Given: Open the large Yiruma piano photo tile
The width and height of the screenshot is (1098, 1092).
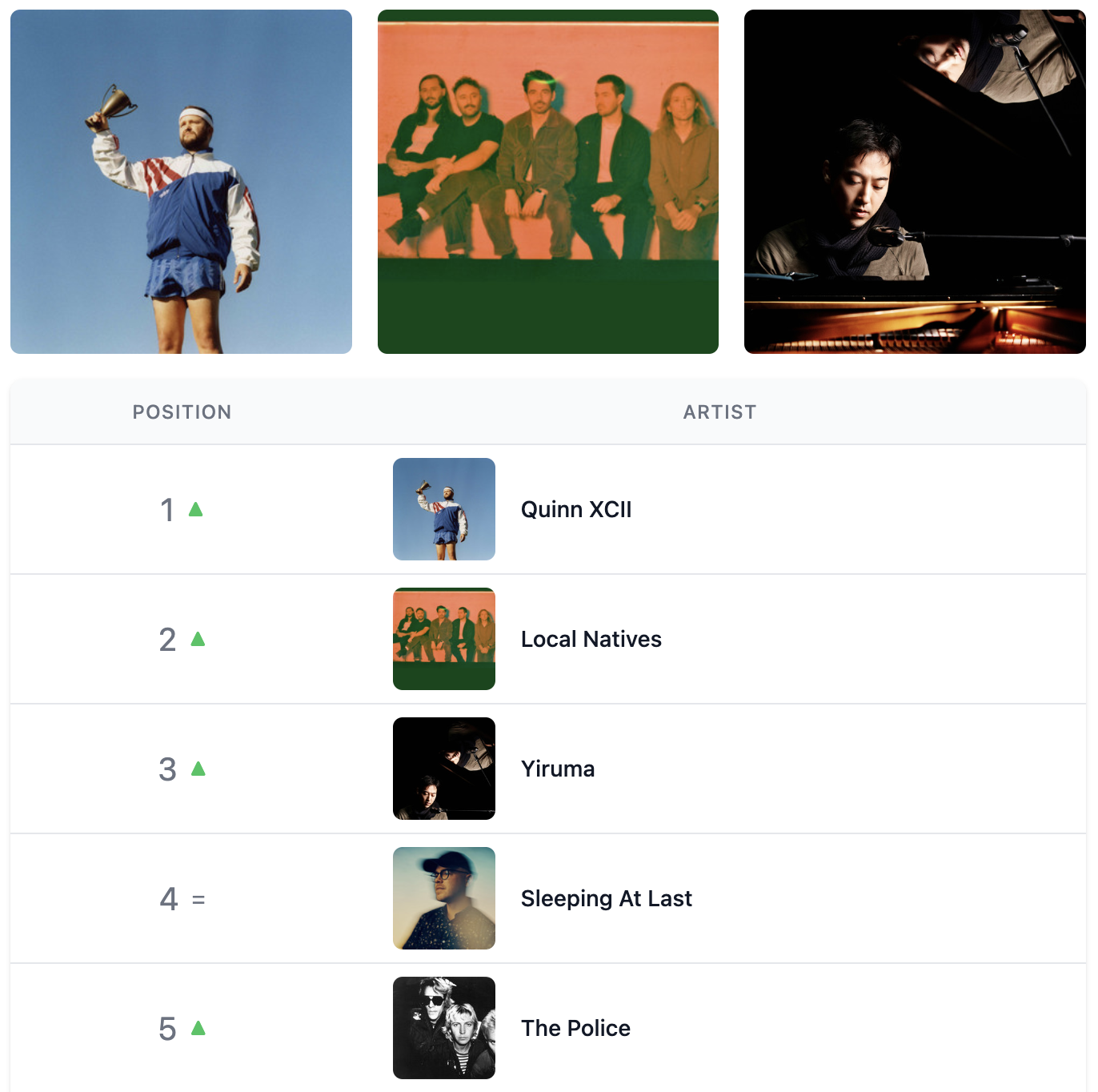Looking at the screenshot, I should coord(914,182).
